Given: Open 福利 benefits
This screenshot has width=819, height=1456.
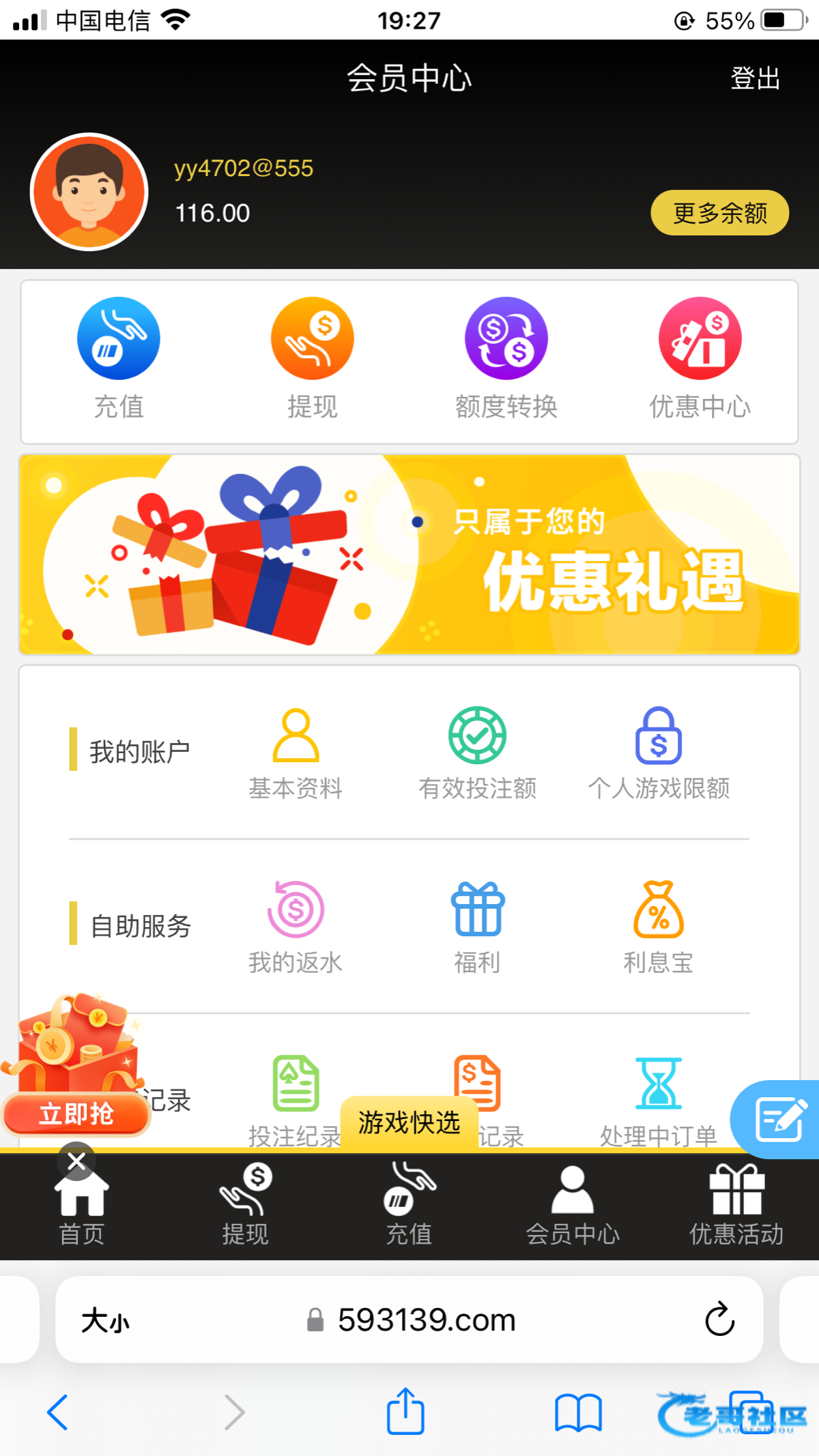Looking at the screenshot, I should [x=477, y=927].
